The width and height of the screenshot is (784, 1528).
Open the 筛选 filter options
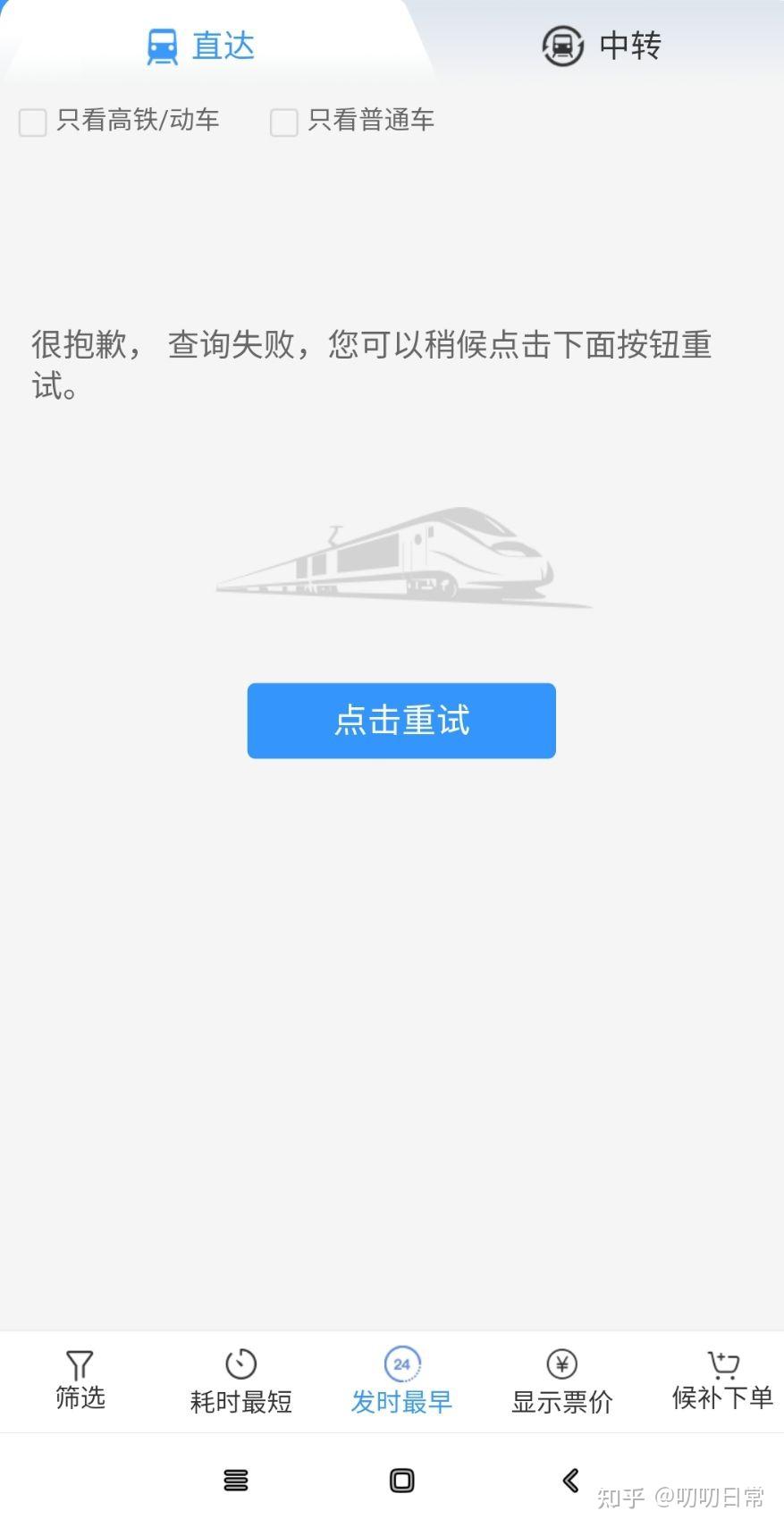(x=80, y=1381)
